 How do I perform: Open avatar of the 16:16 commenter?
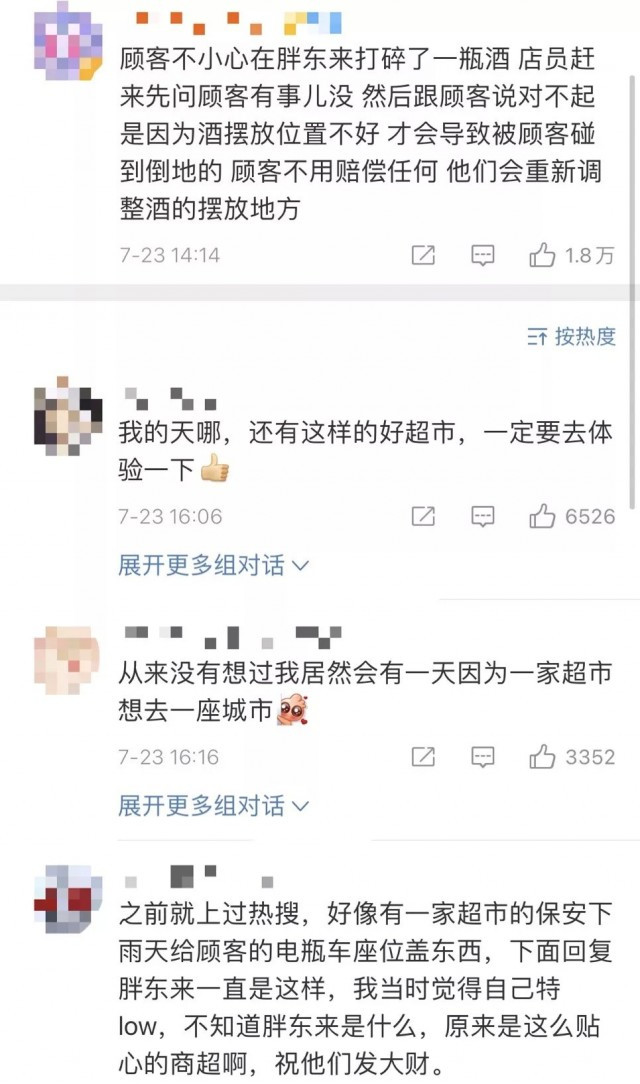pyautogui.click(x=67, y=657)
